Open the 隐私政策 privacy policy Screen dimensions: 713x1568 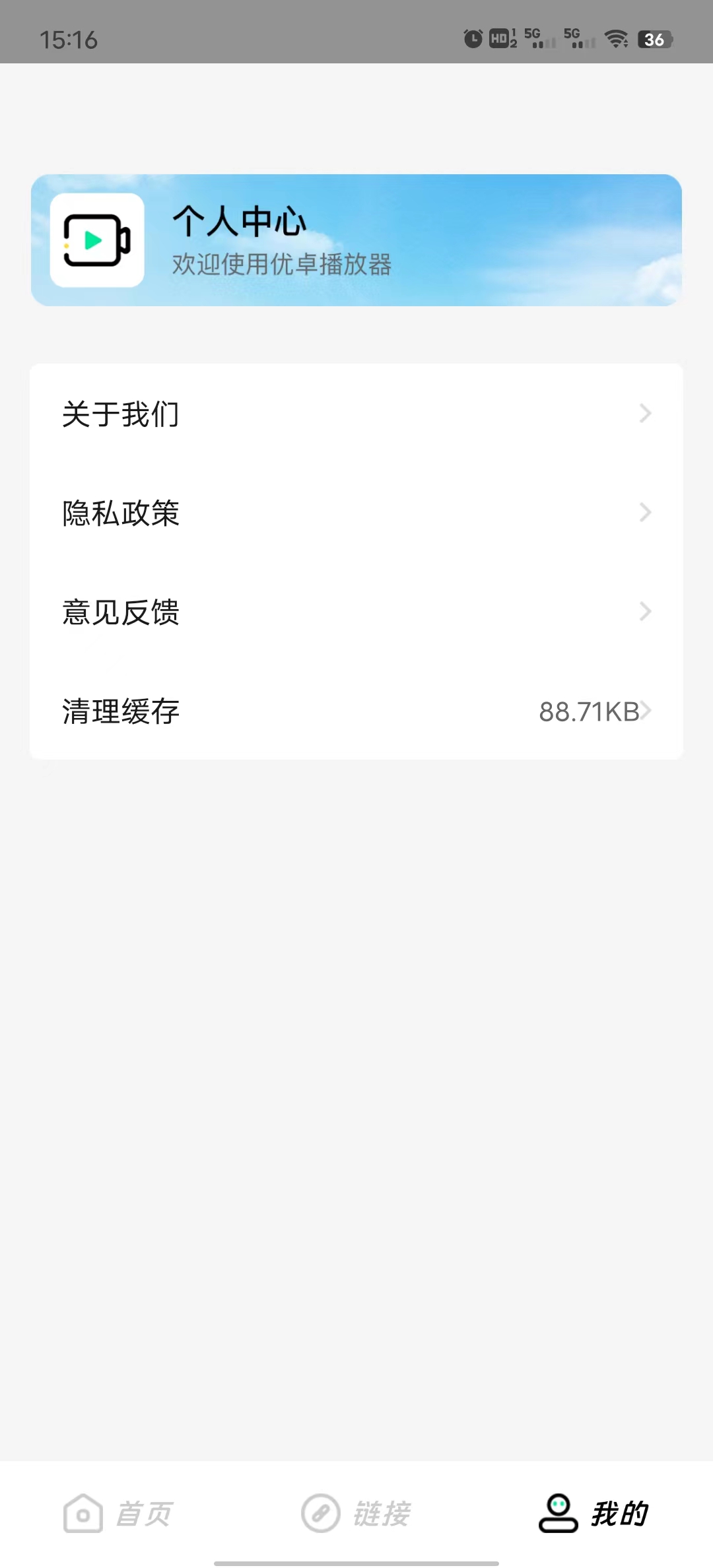tap(121, 513)
